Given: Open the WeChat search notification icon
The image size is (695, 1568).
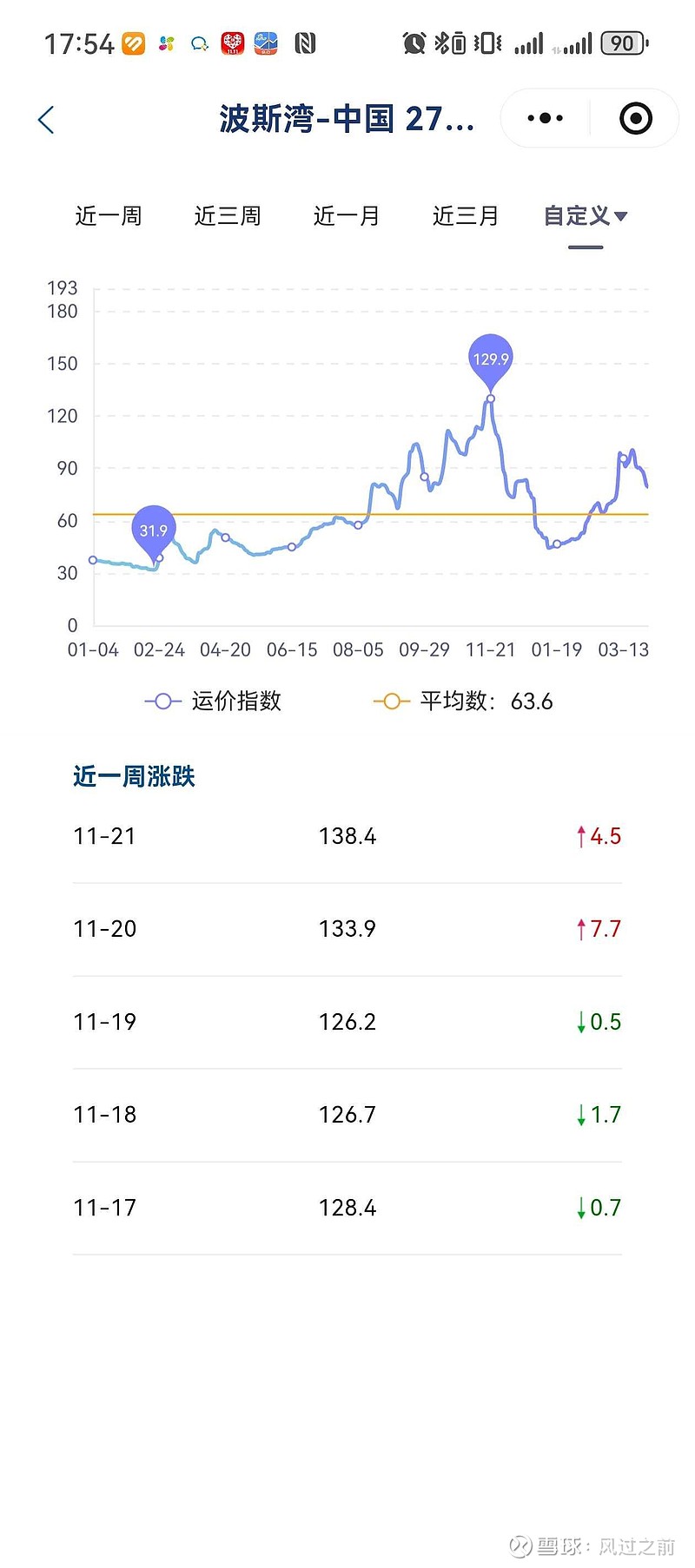Looking at the screenshot, I should point(200,42).
